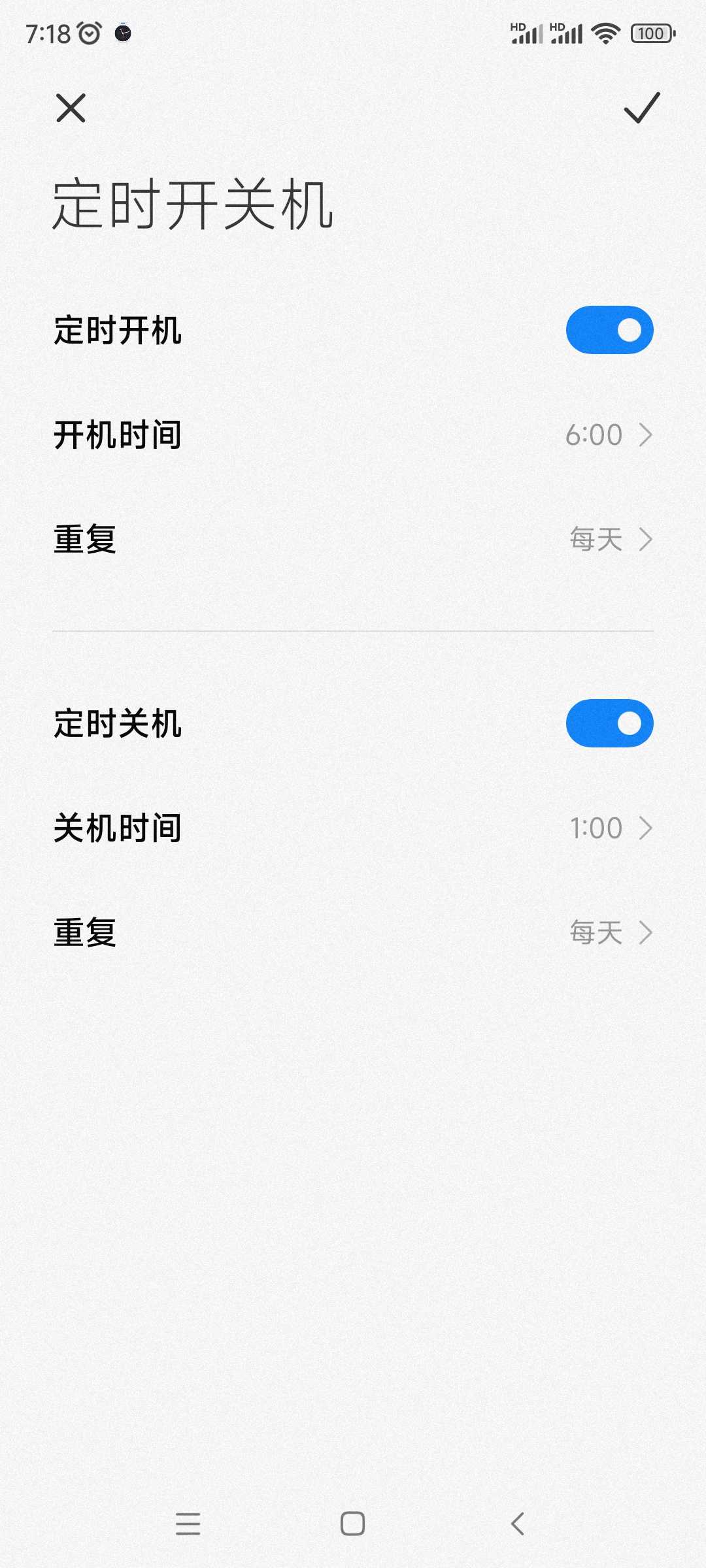Change 重复 under 开机时间
Viewport: 706px width, 1568px height.
click(x=353, y=540)
